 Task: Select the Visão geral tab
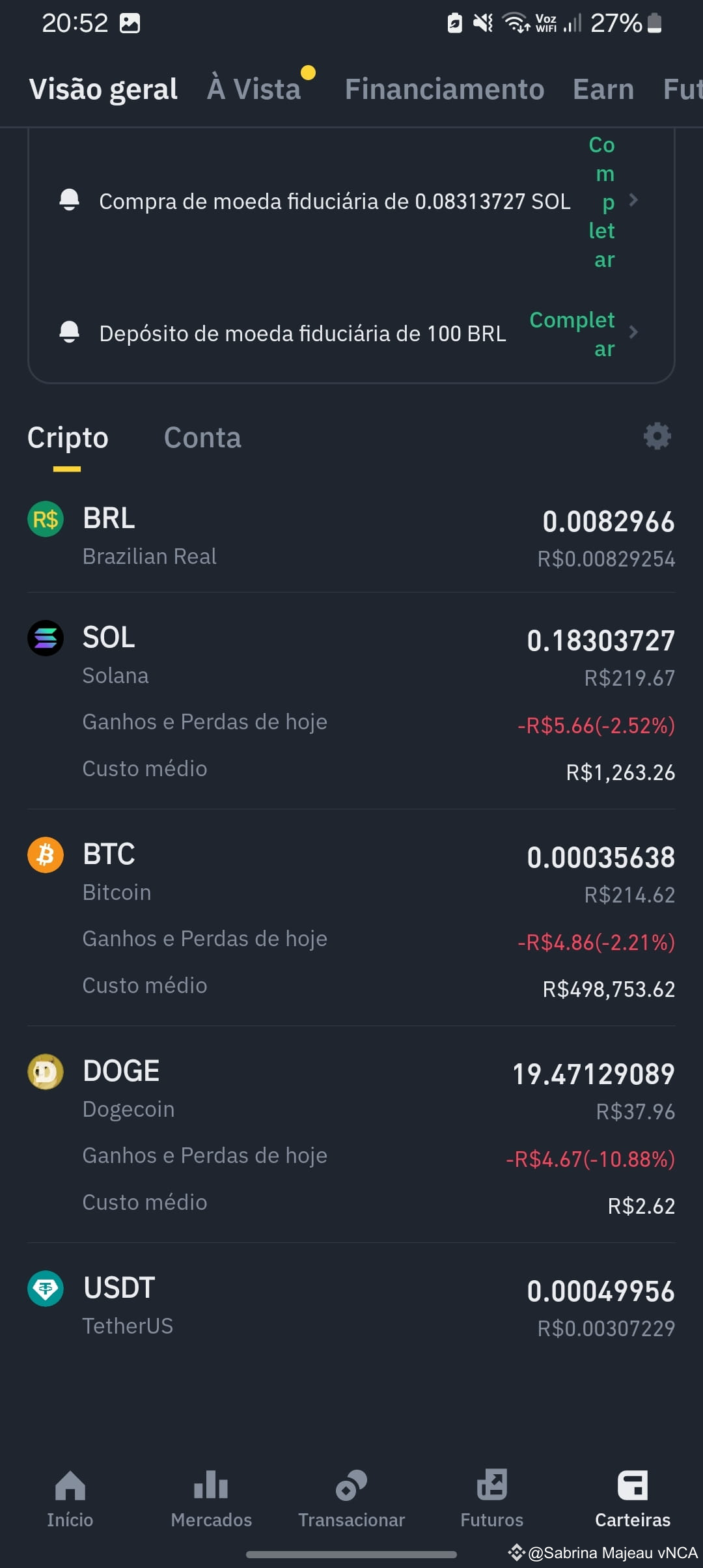click(103, 89)
